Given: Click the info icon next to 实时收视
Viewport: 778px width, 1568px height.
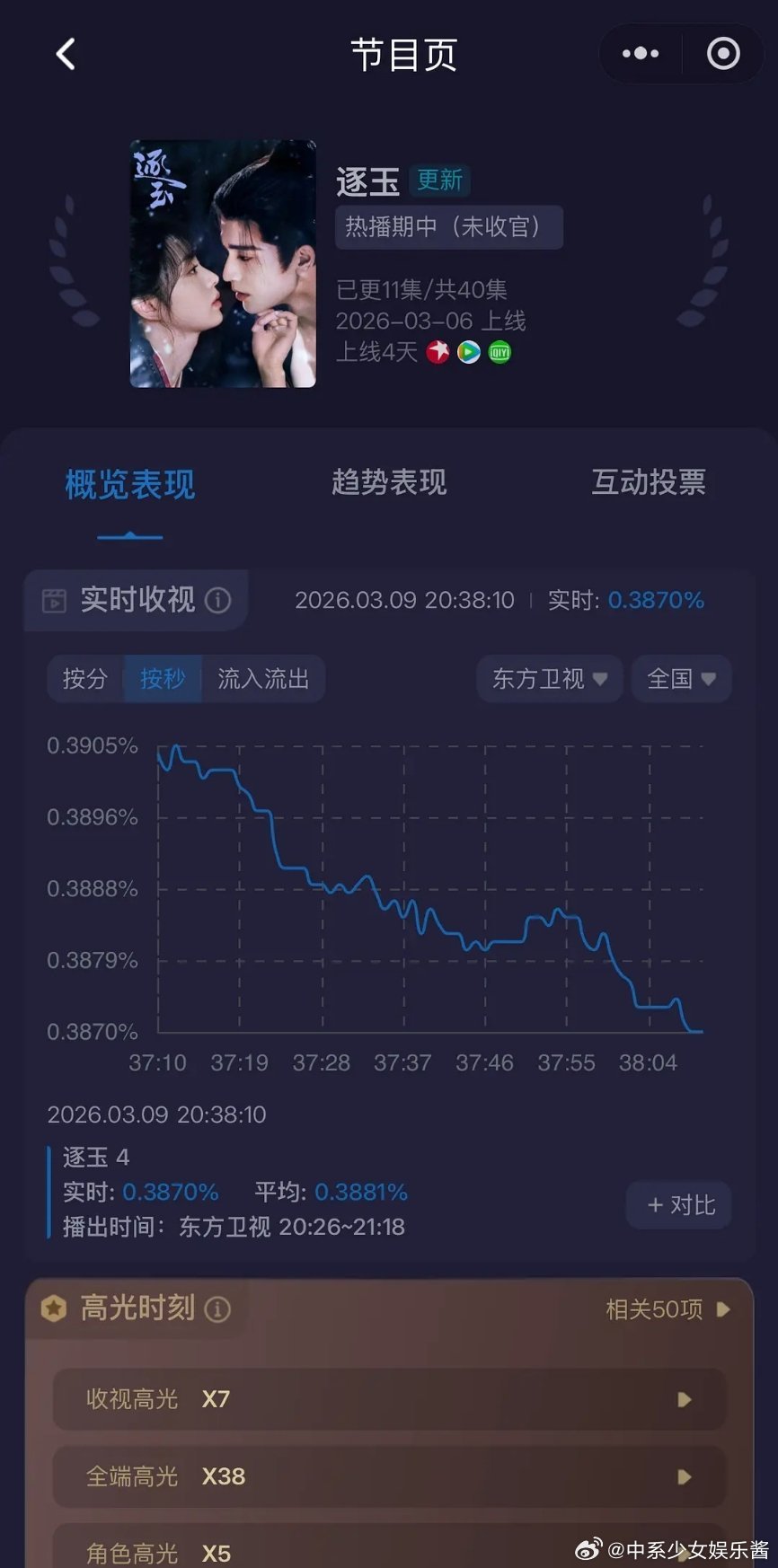Looking at the screenshot, I should coord(217,600).
